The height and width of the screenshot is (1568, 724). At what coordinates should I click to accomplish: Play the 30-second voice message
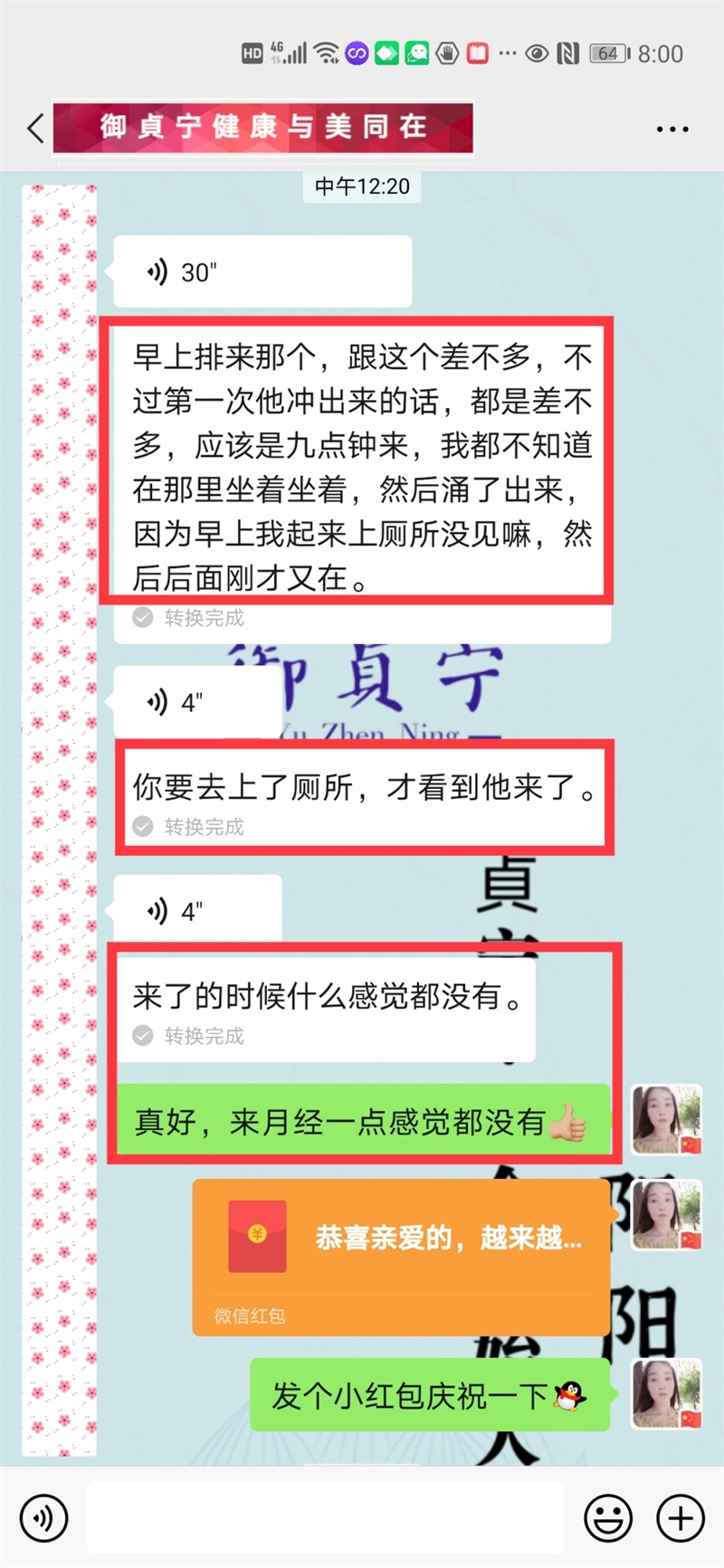coord(262,271)
